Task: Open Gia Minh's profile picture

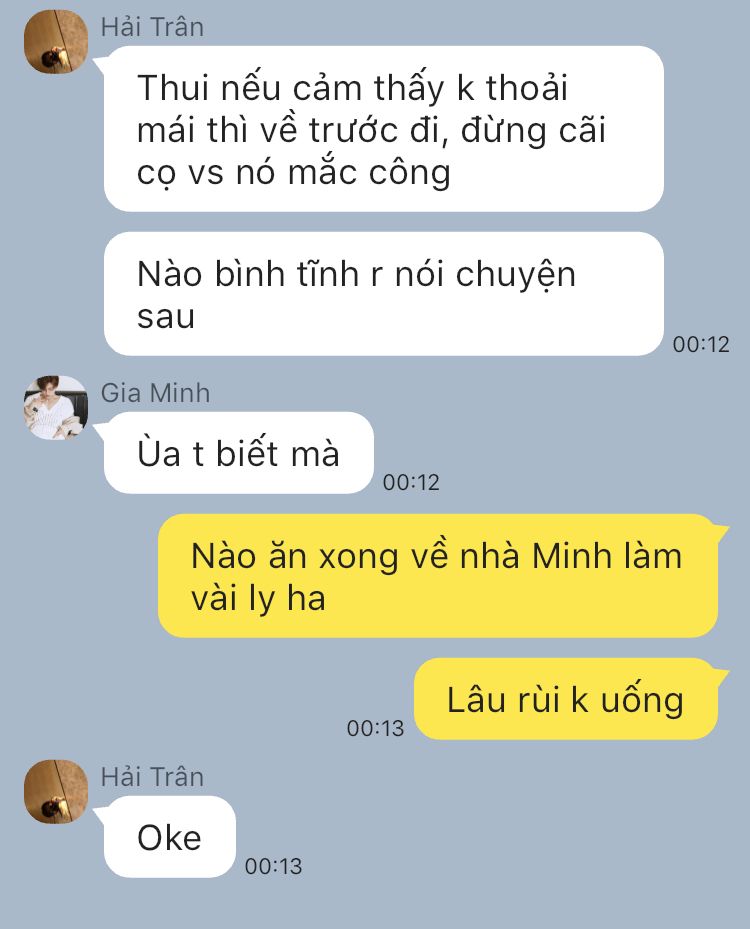Action: [x=56, y=408]
